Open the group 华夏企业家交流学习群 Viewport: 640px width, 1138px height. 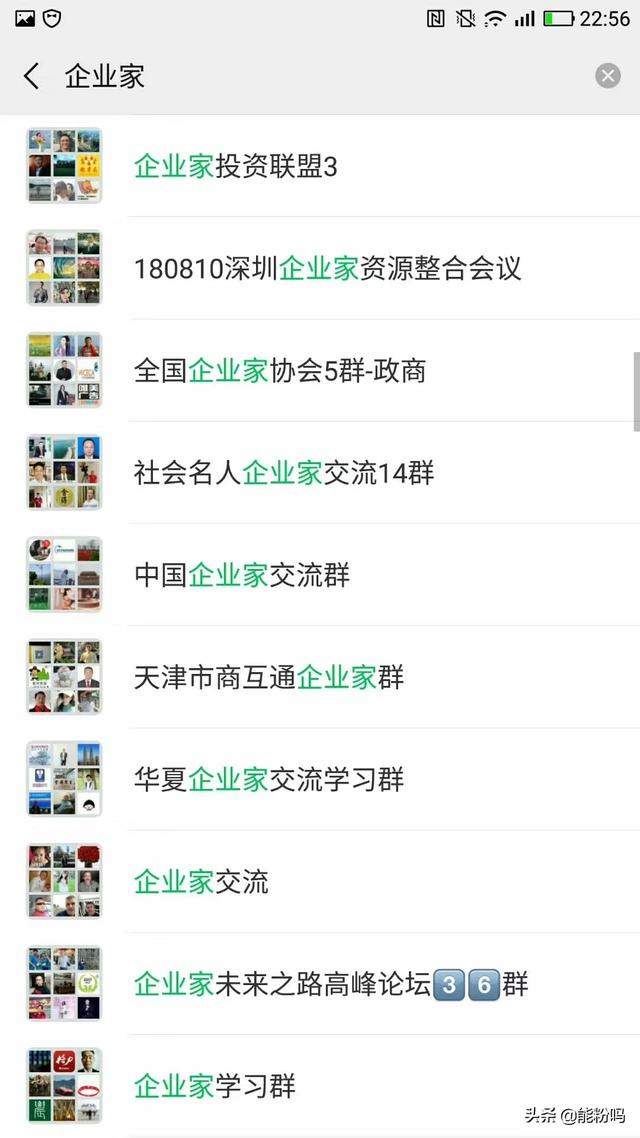pyautogui.click(x=320, y=780)
